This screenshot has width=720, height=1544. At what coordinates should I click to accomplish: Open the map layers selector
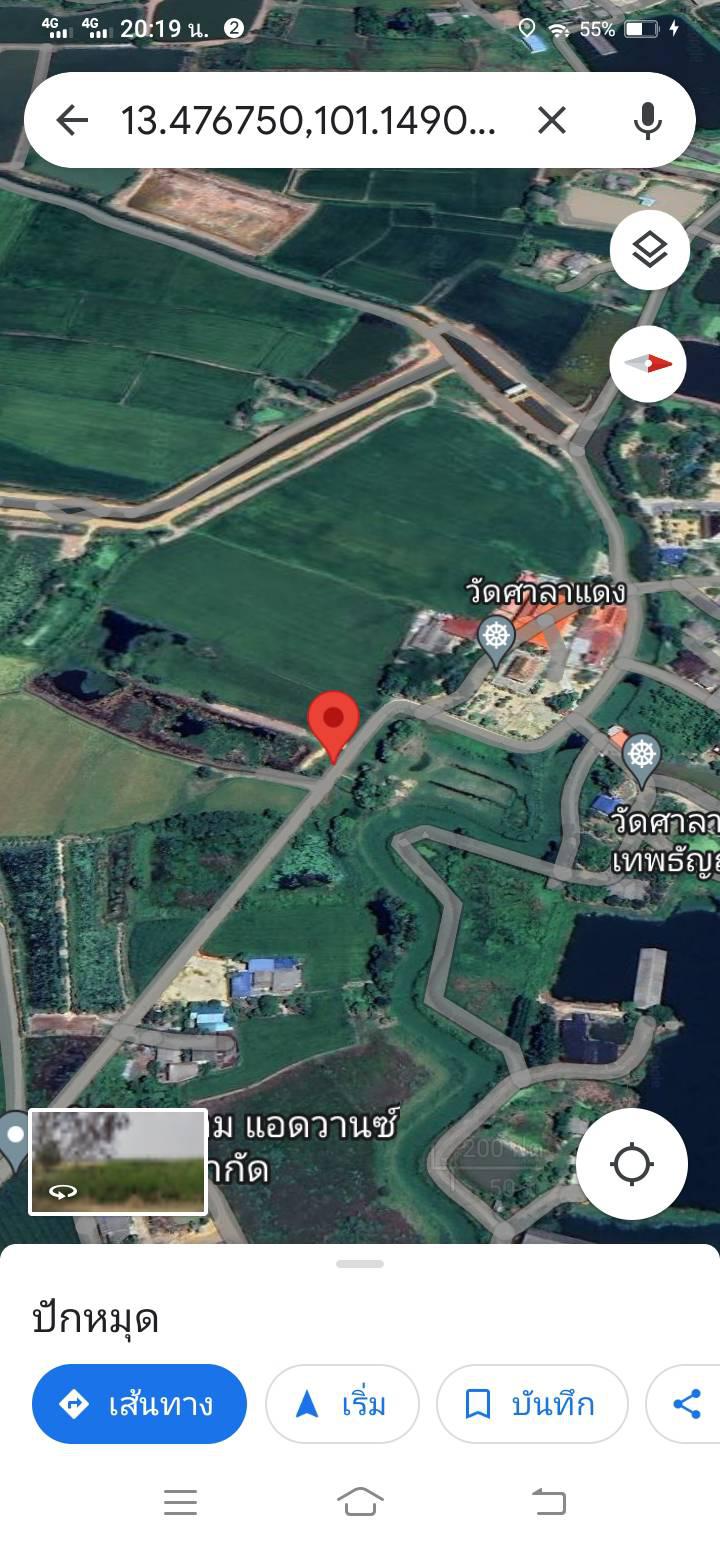coord(650,250)
